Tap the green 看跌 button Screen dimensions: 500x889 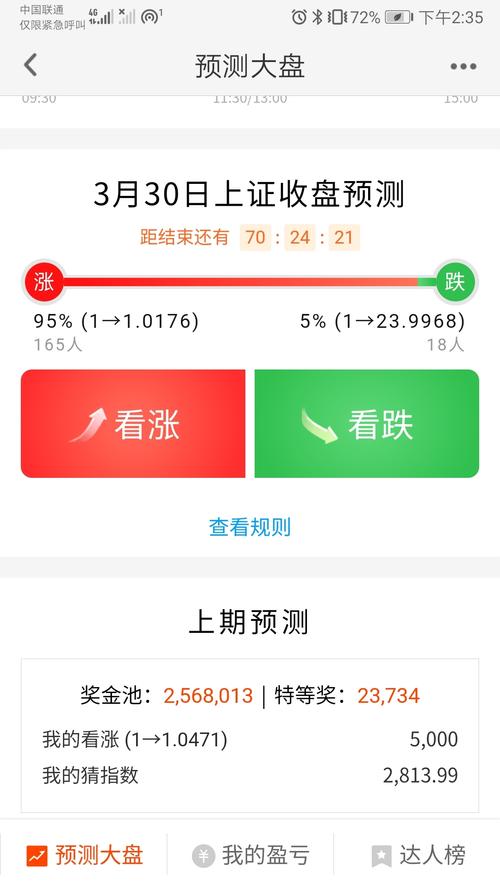pos(367,424)
